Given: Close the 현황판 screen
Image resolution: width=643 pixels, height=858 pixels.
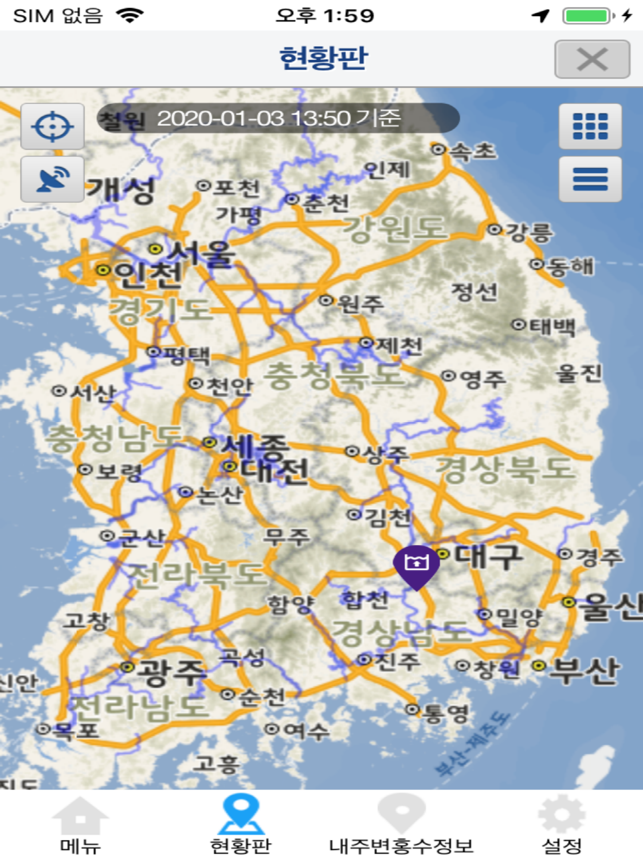Looking at the screenshot, I should pyautogui.click(x=592, y=59).
